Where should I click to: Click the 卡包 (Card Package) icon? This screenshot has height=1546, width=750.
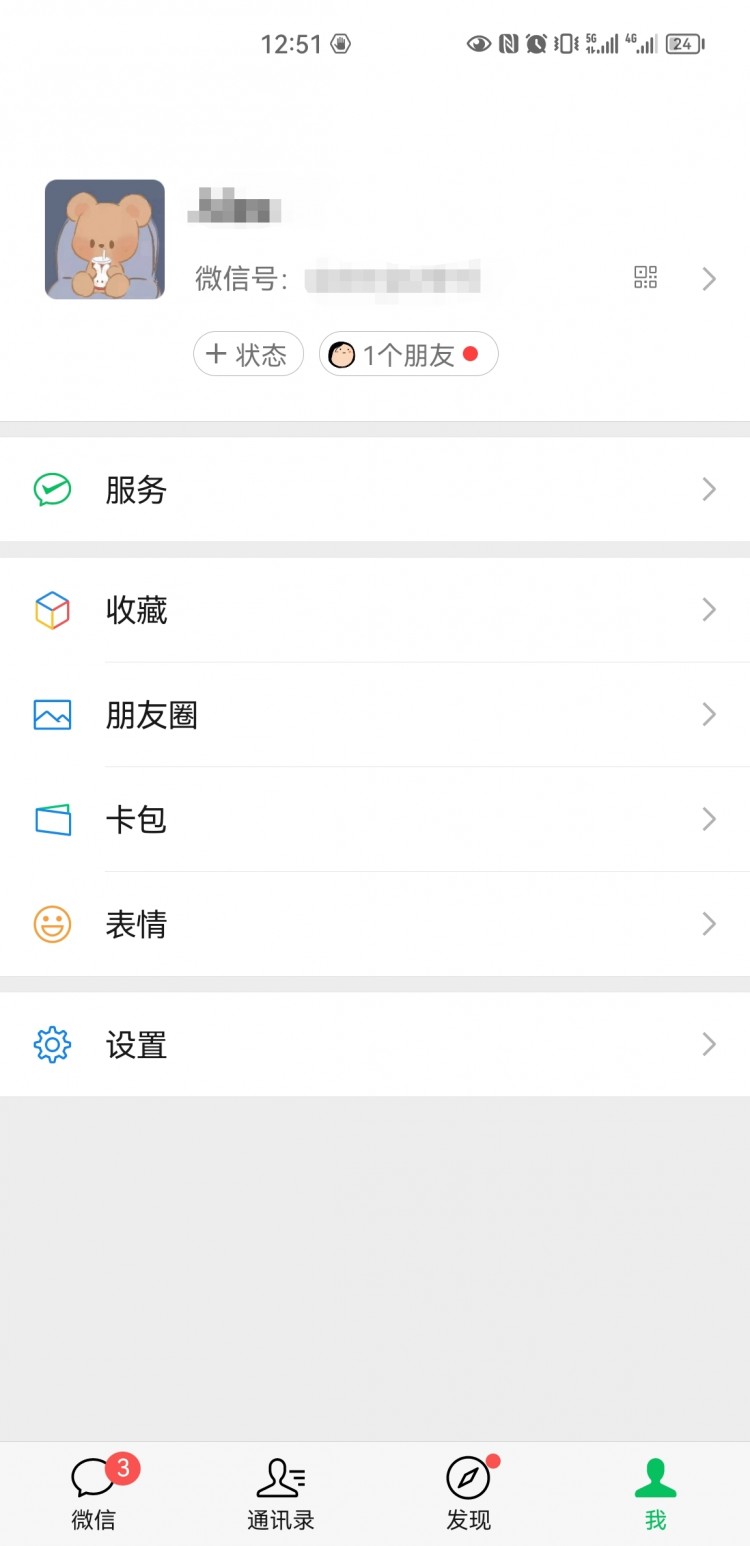52,820
